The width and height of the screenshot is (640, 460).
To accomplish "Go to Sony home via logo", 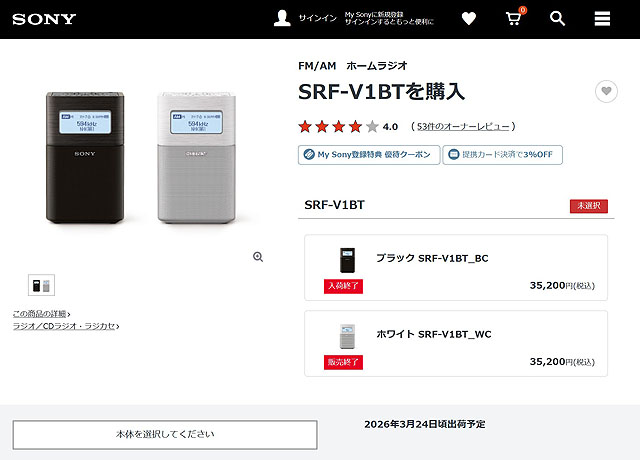I will (44, 18).
